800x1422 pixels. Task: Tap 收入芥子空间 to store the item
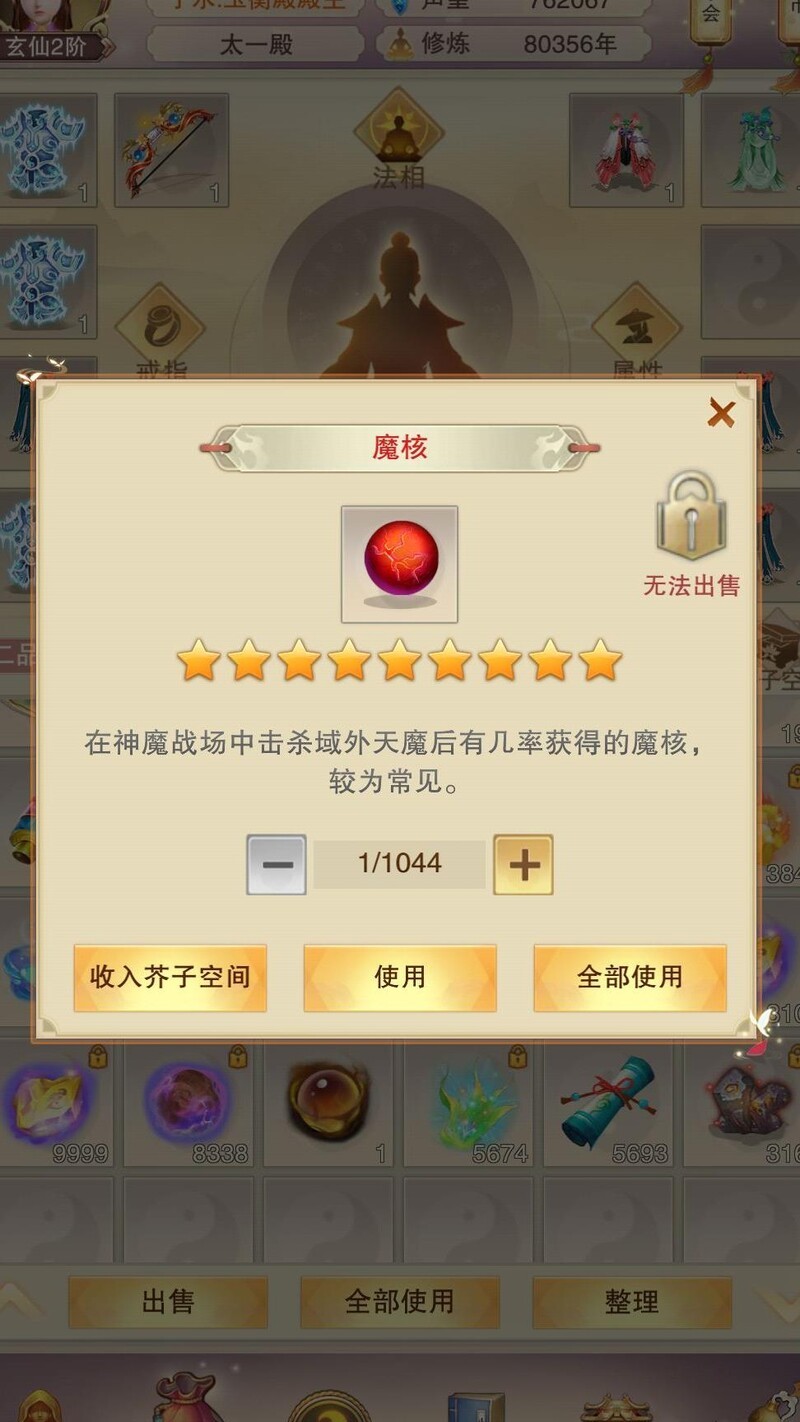tap(170, 977)
